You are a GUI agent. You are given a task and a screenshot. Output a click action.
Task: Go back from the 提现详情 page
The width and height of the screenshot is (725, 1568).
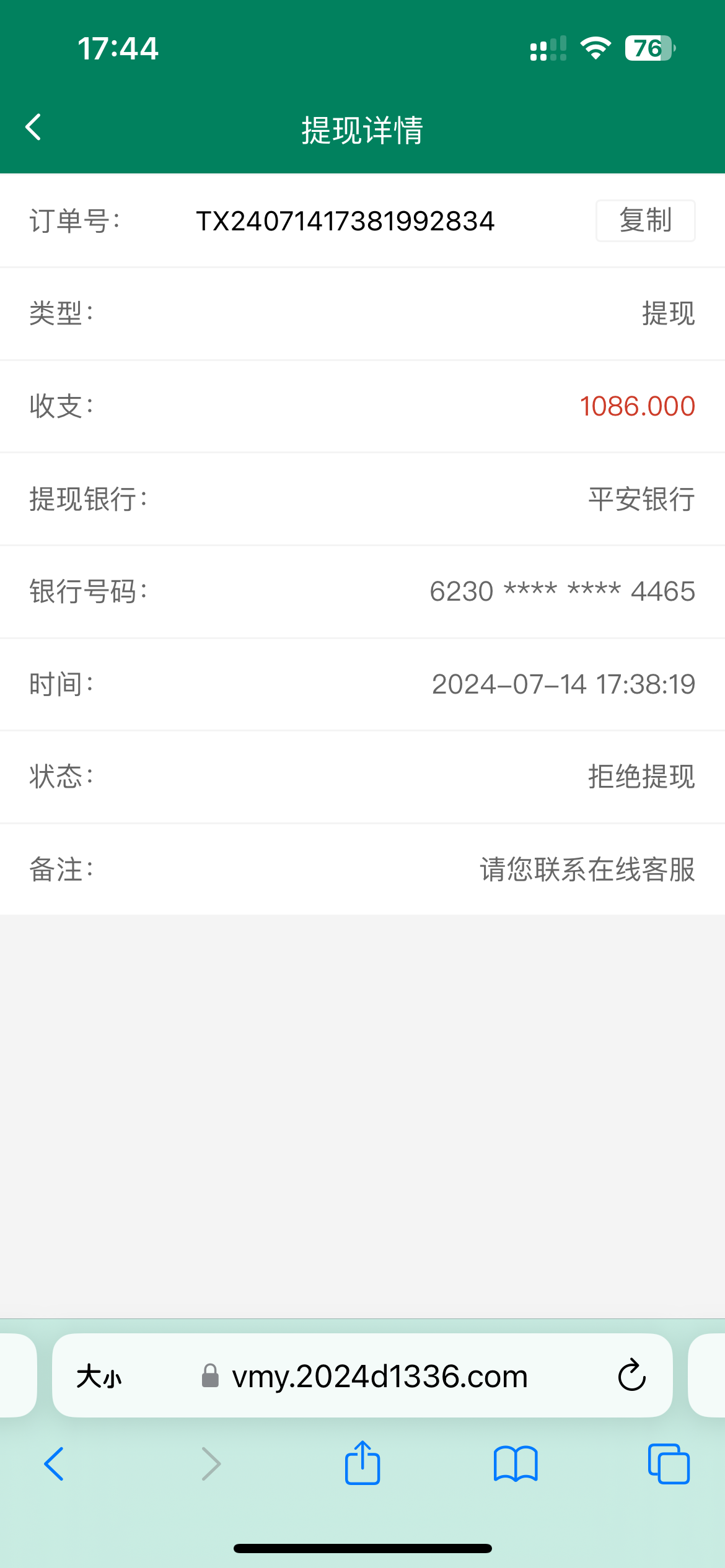click(33, 128)
